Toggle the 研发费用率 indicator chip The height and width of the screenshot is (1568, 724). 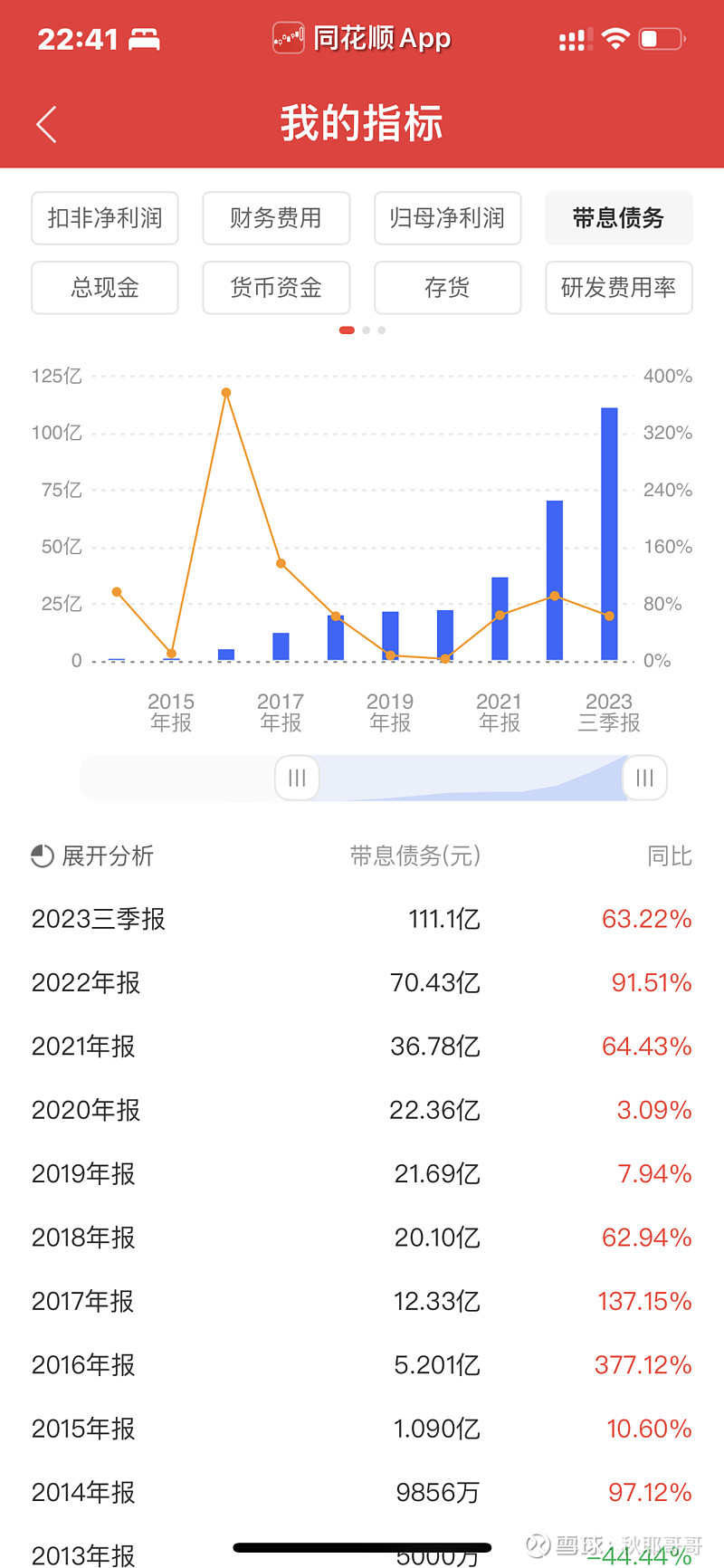click(x=618, y=287)
